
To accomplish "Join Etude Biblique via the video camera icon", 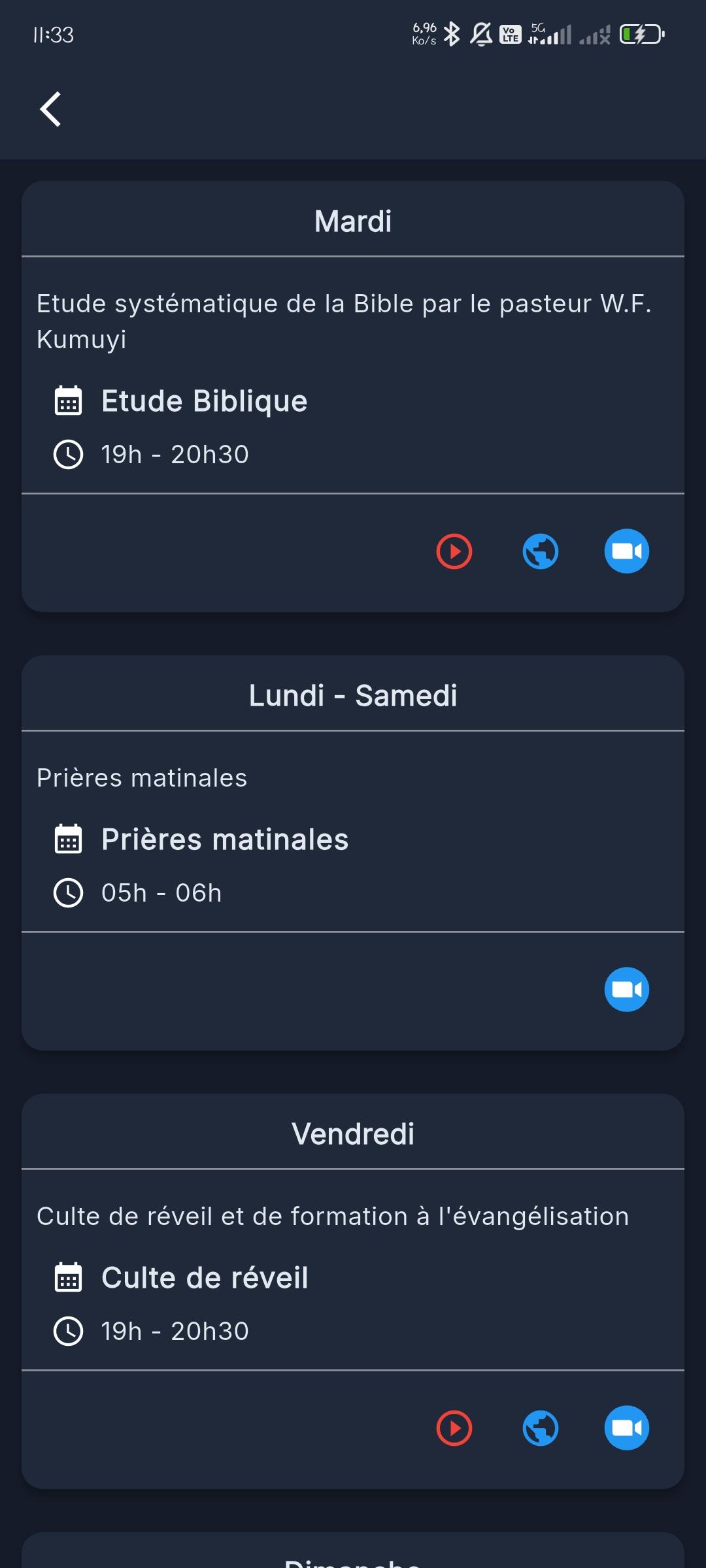I will (627, 551).
